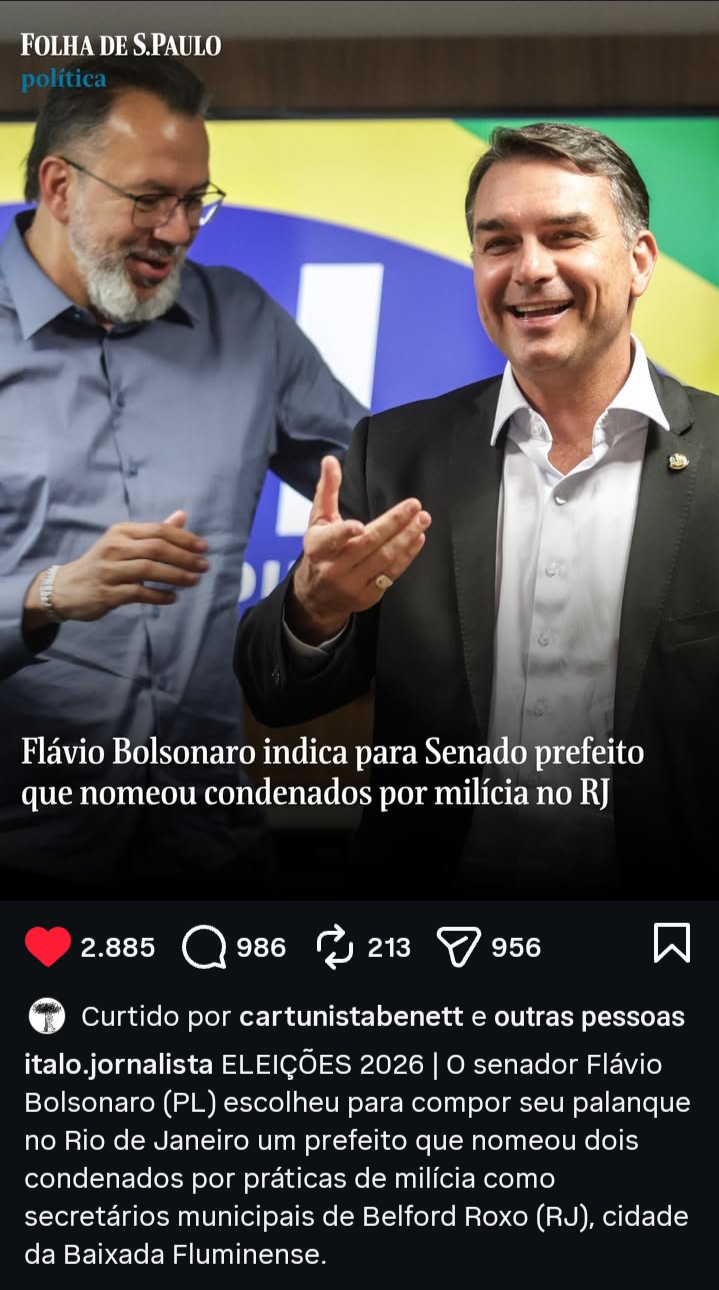Open the comments on this post

[204, 946]
